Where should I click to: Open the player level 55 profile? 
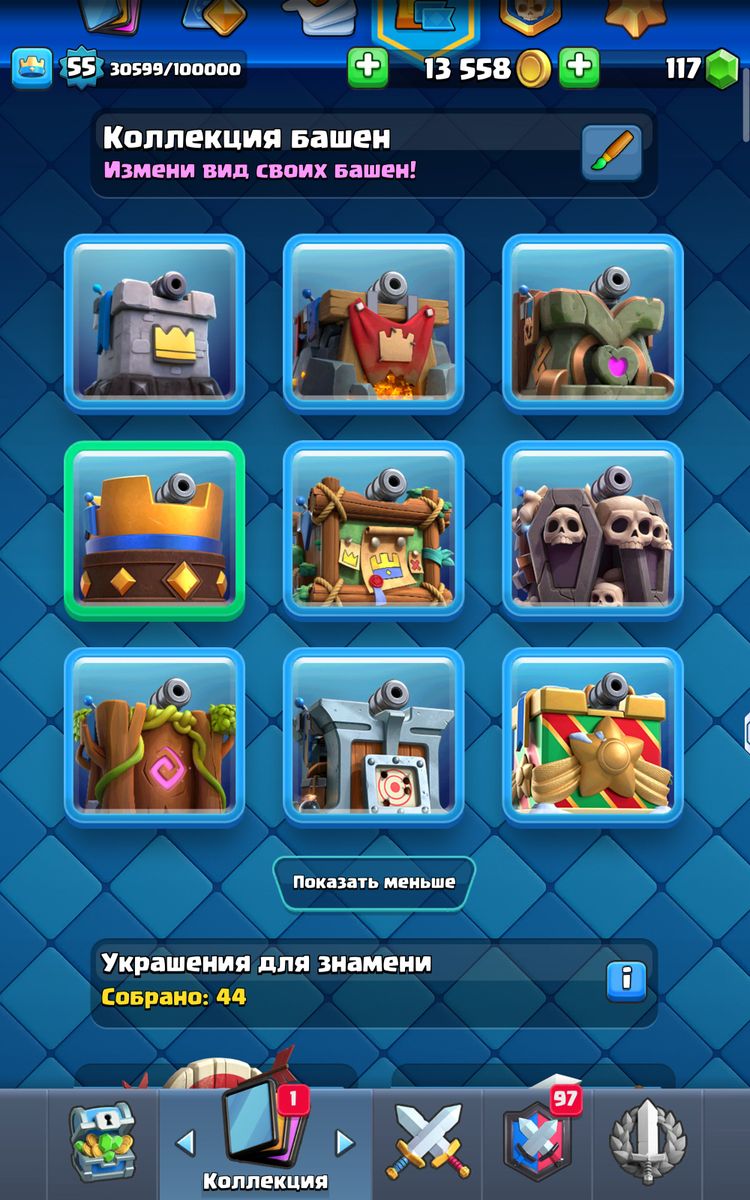click(80, 68)
